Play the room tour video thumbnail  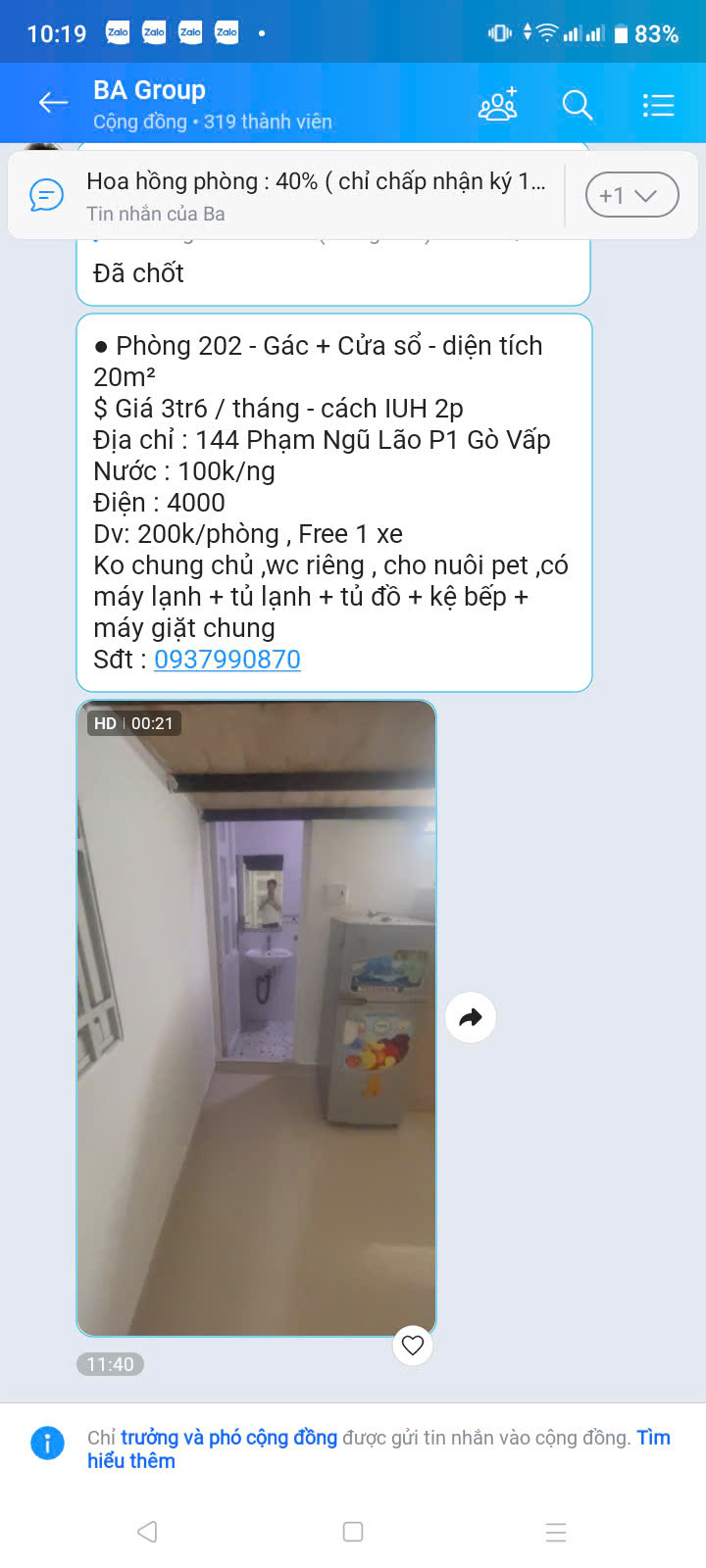255,1017
